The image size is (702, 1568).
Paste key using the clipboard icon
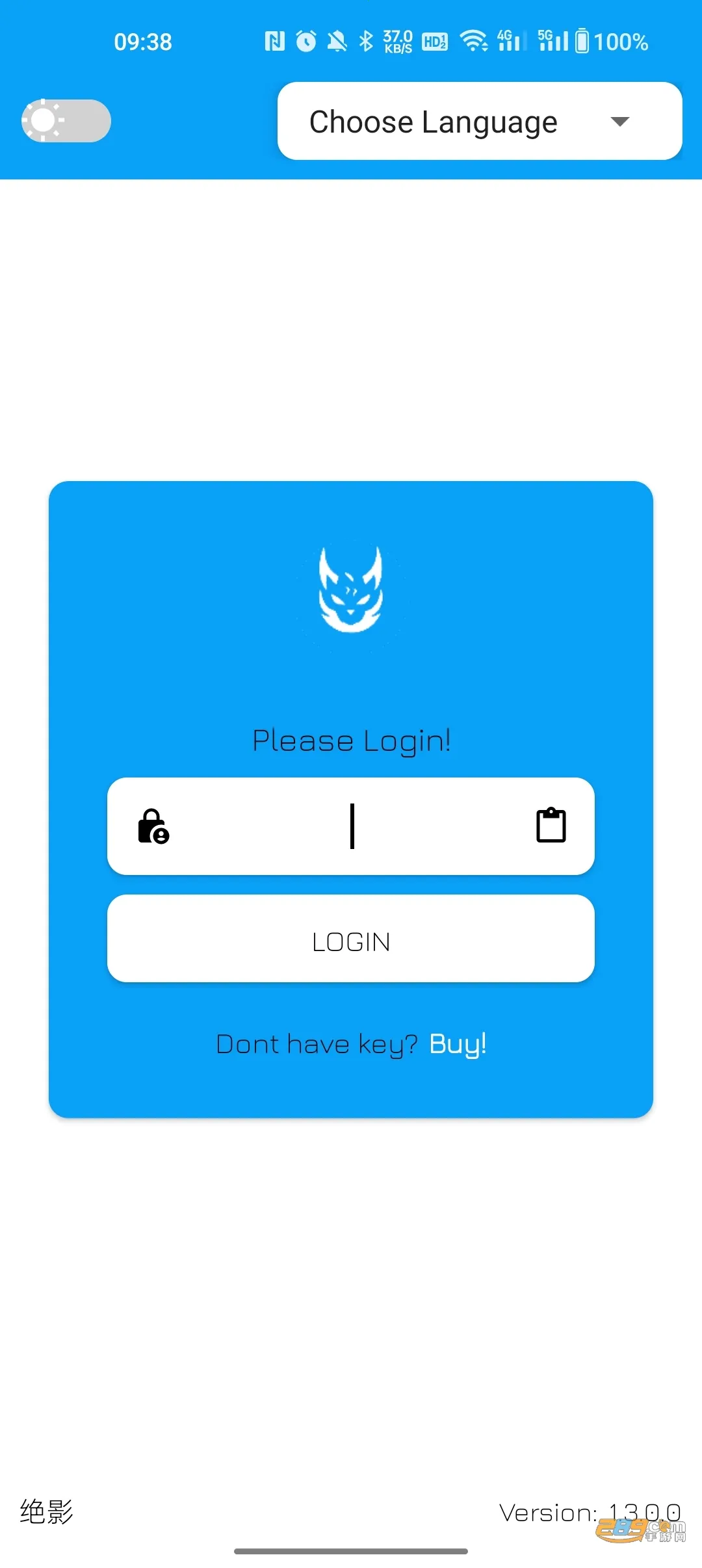click(551, 826)
